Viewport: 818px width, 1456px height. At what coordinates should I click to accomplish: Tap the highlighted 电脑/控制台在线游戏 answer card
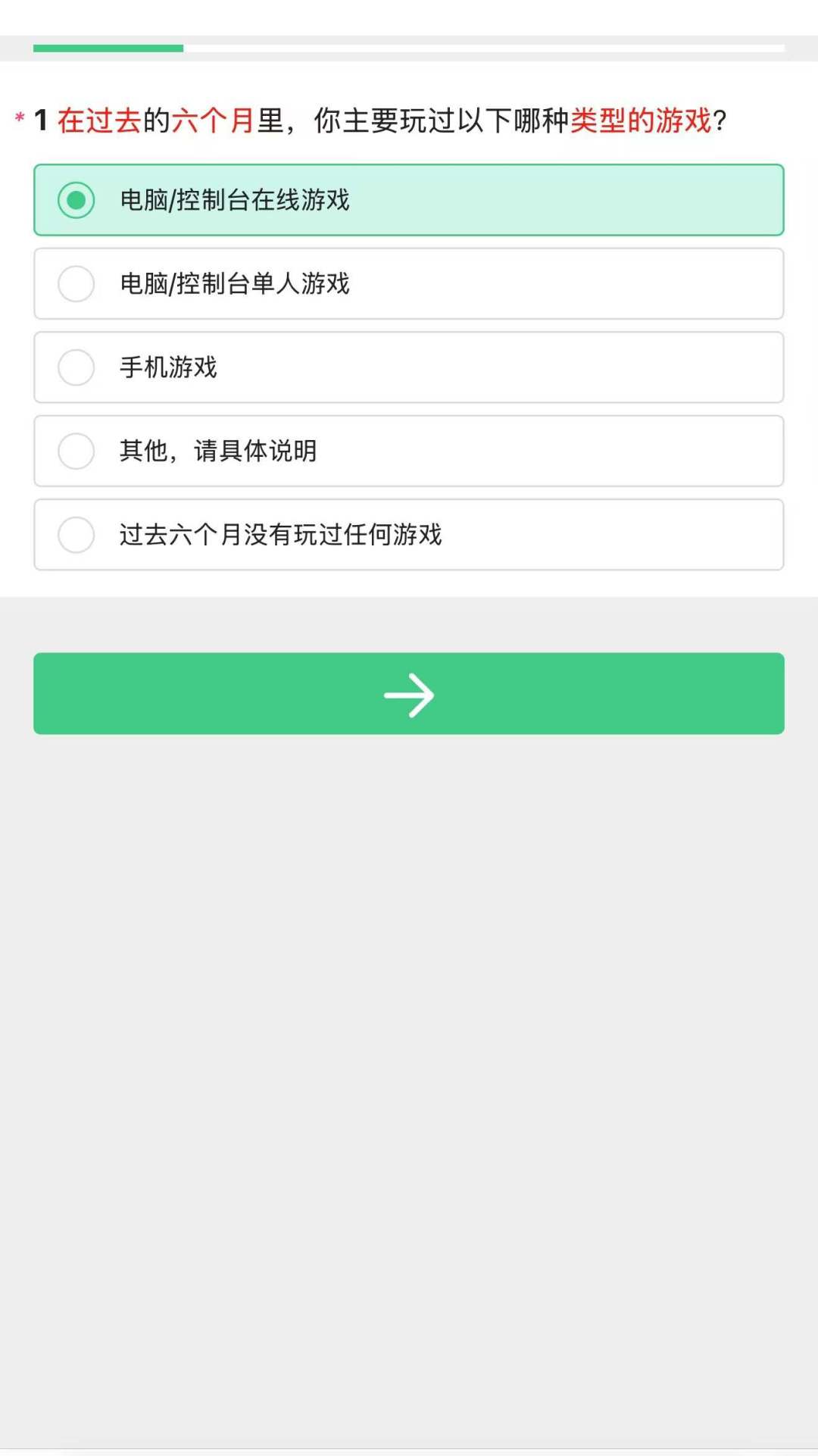[409, 202]
